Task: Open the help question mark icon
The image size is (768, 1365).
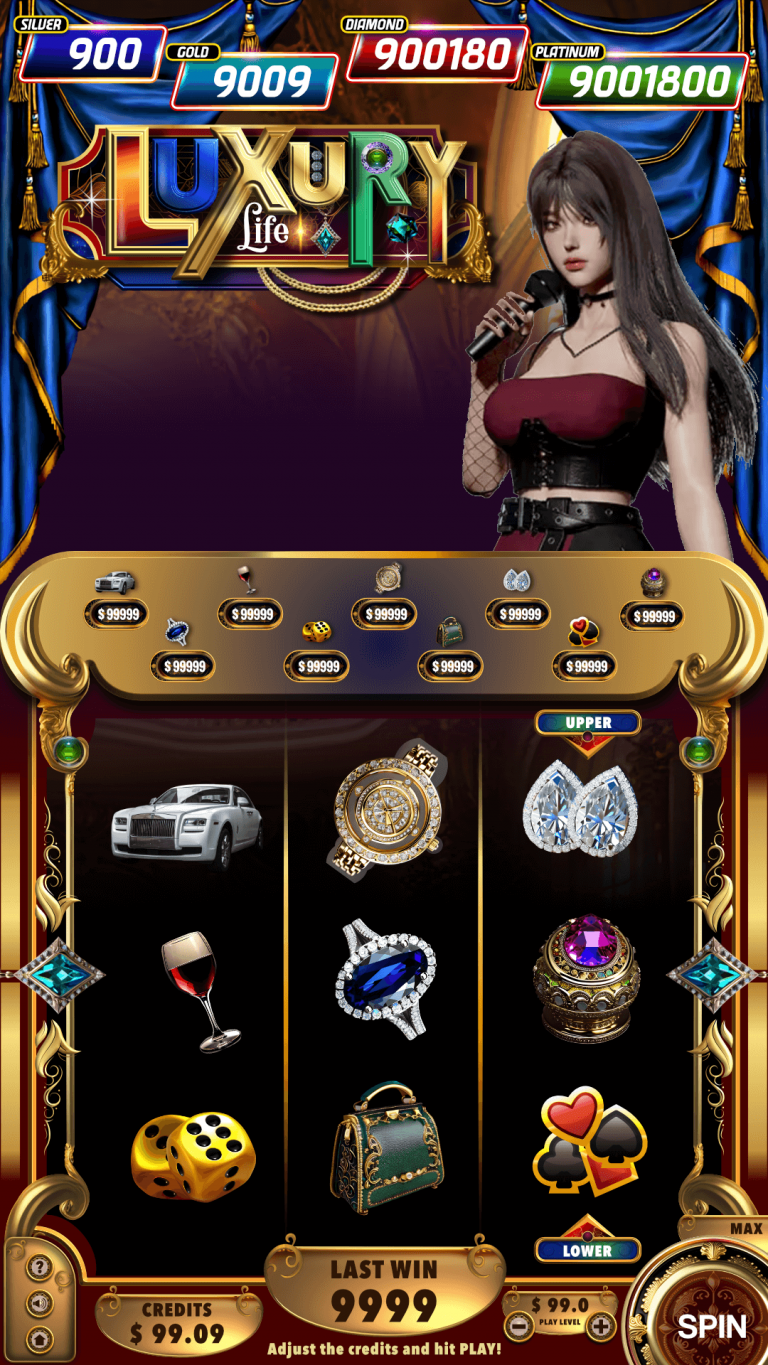Action: coord(40,1267)
